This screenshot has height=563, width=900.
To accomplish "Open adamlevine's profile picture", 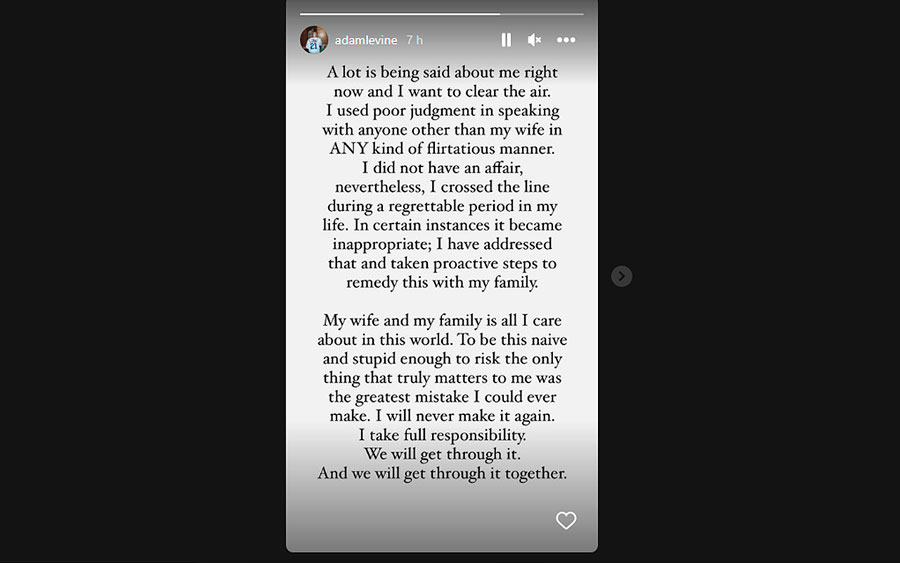I will click(314, 40).
